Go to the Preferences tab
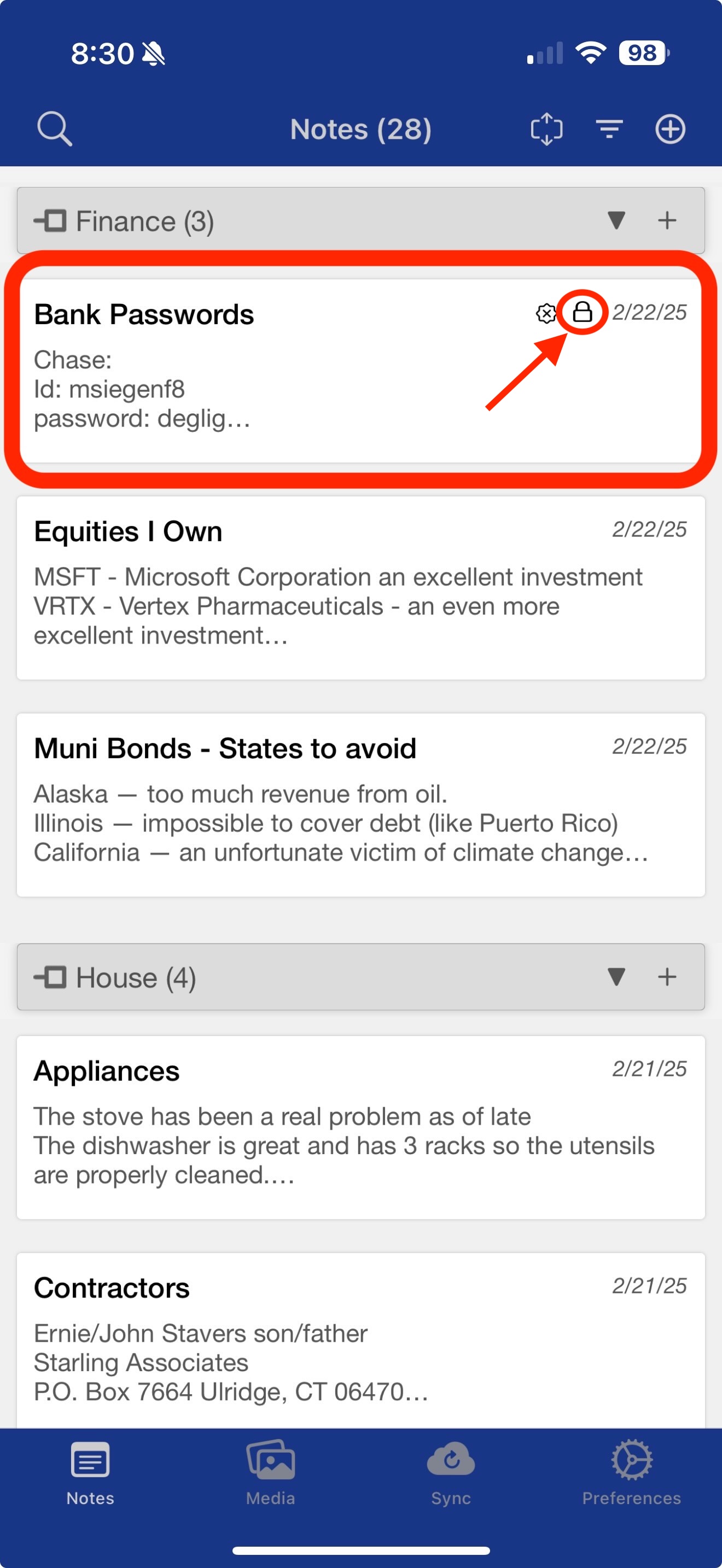Image resolution: width=722 pixels, height=1568 pixels. point(631,1473)
